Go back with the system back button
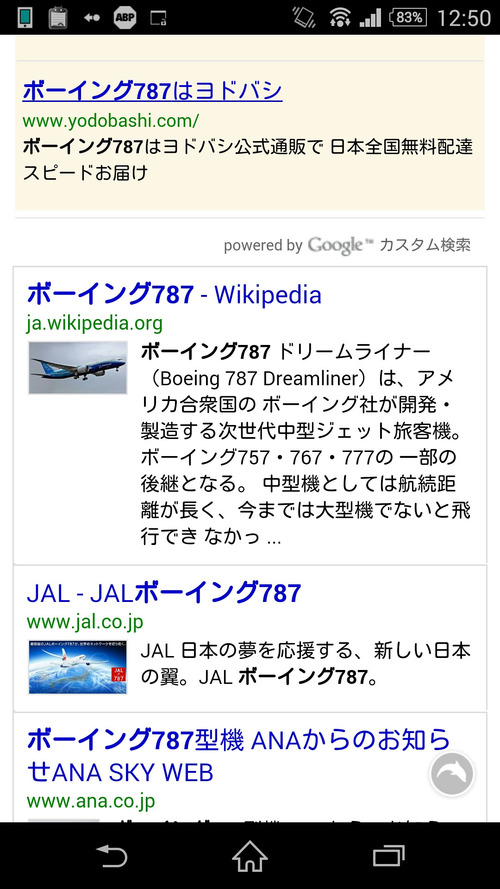 click(x=111, y=856)
